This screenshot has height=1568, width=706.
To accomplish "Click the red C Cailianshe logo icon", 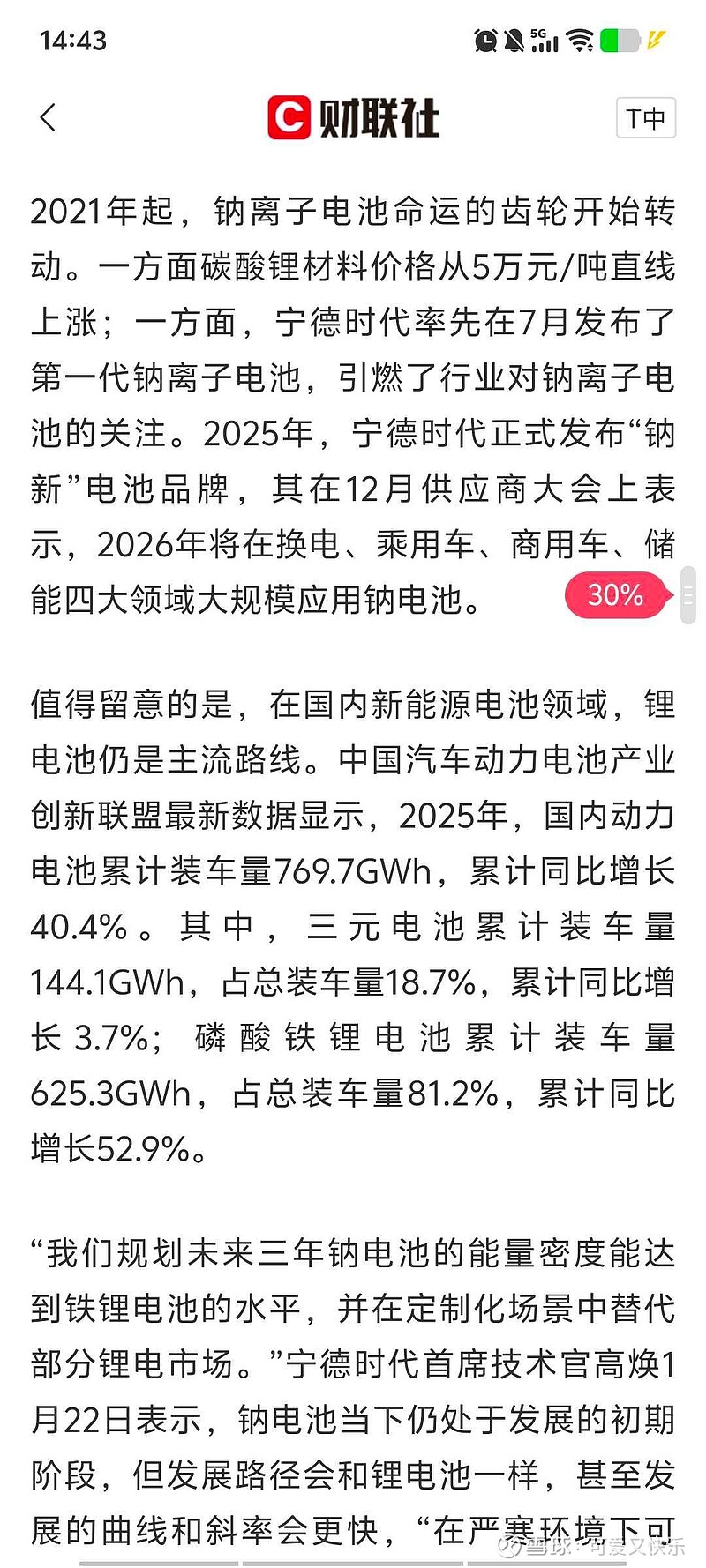I will pos(287,117).
